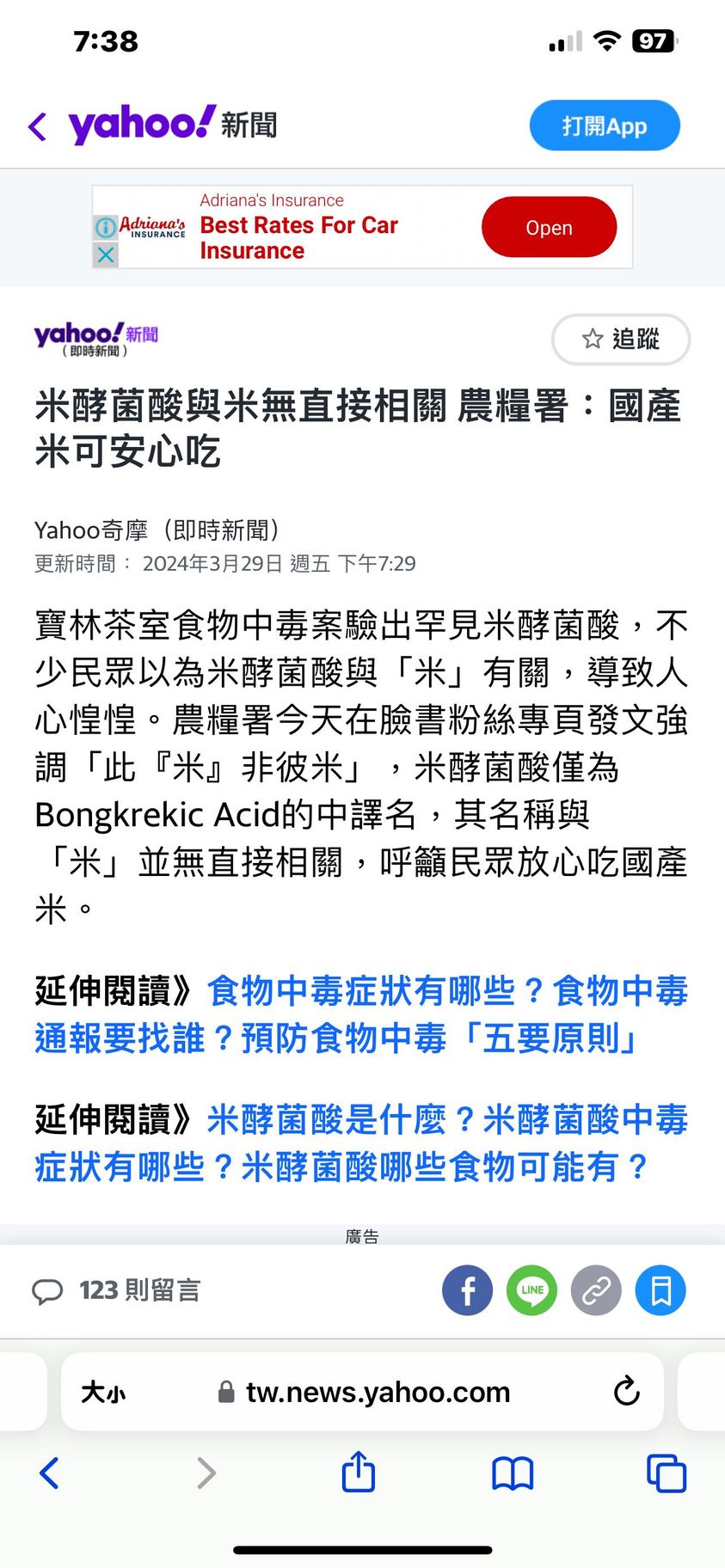725x1568 pixels.
Task: Show all open Safari tabs
Action: point(666,1473)
